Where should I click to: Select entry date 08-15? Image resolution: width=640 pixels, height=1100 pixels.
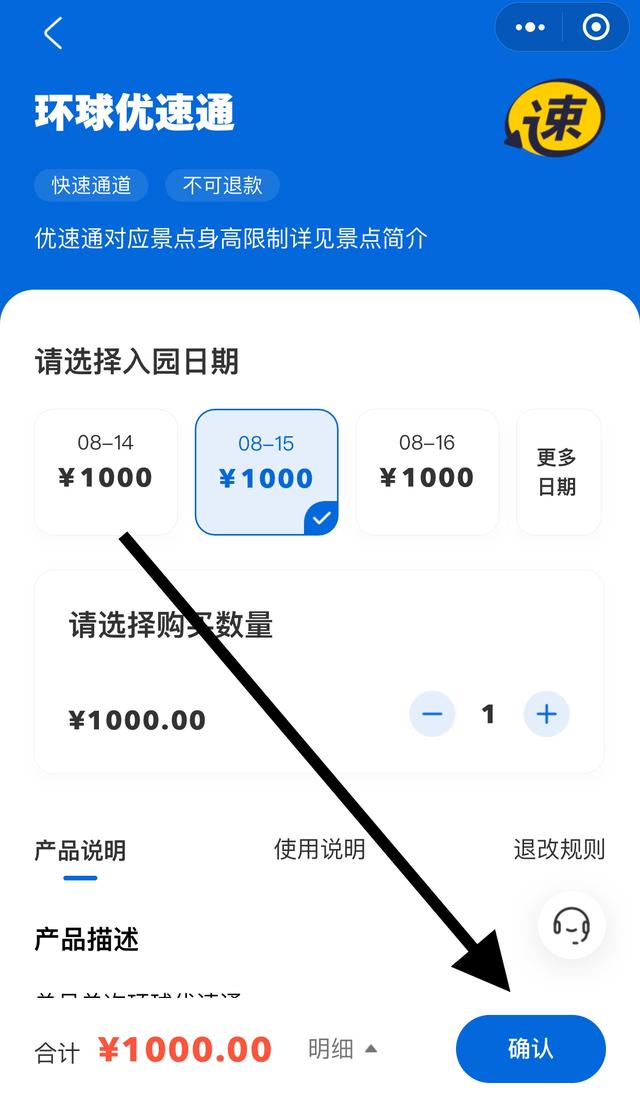(x=266, y=472)
